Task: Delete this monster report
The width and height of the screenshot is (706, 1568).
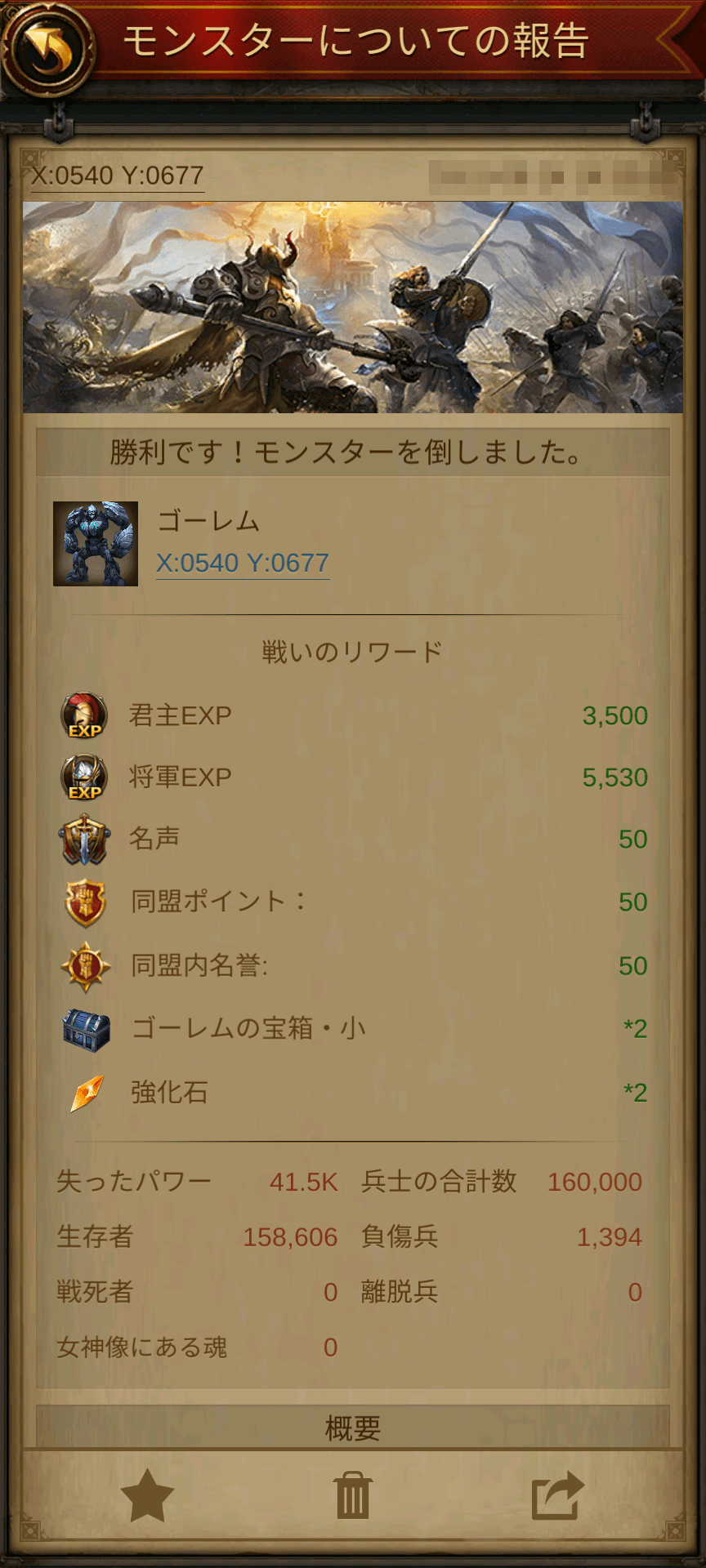Action: pyautogui.click(x=353, y=1496)
